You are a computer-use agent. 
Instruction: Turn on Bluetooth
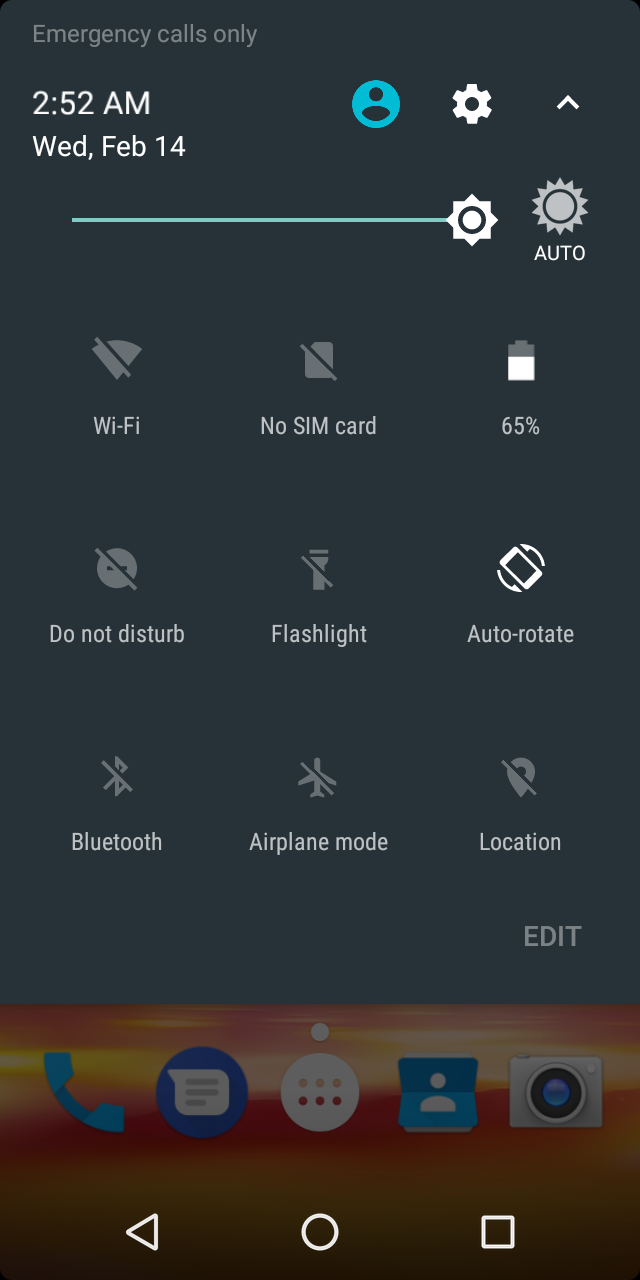click(x=117, y=776)
